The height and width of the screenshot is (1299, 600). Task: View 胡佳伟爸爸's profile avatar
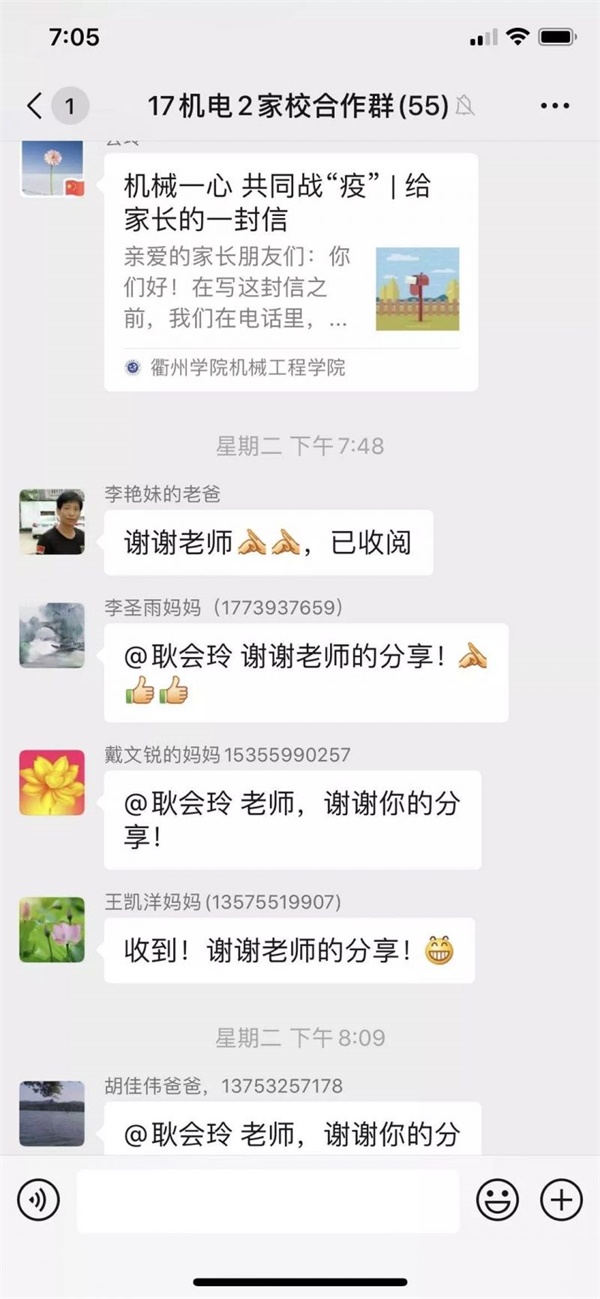tap(52, 1113)
